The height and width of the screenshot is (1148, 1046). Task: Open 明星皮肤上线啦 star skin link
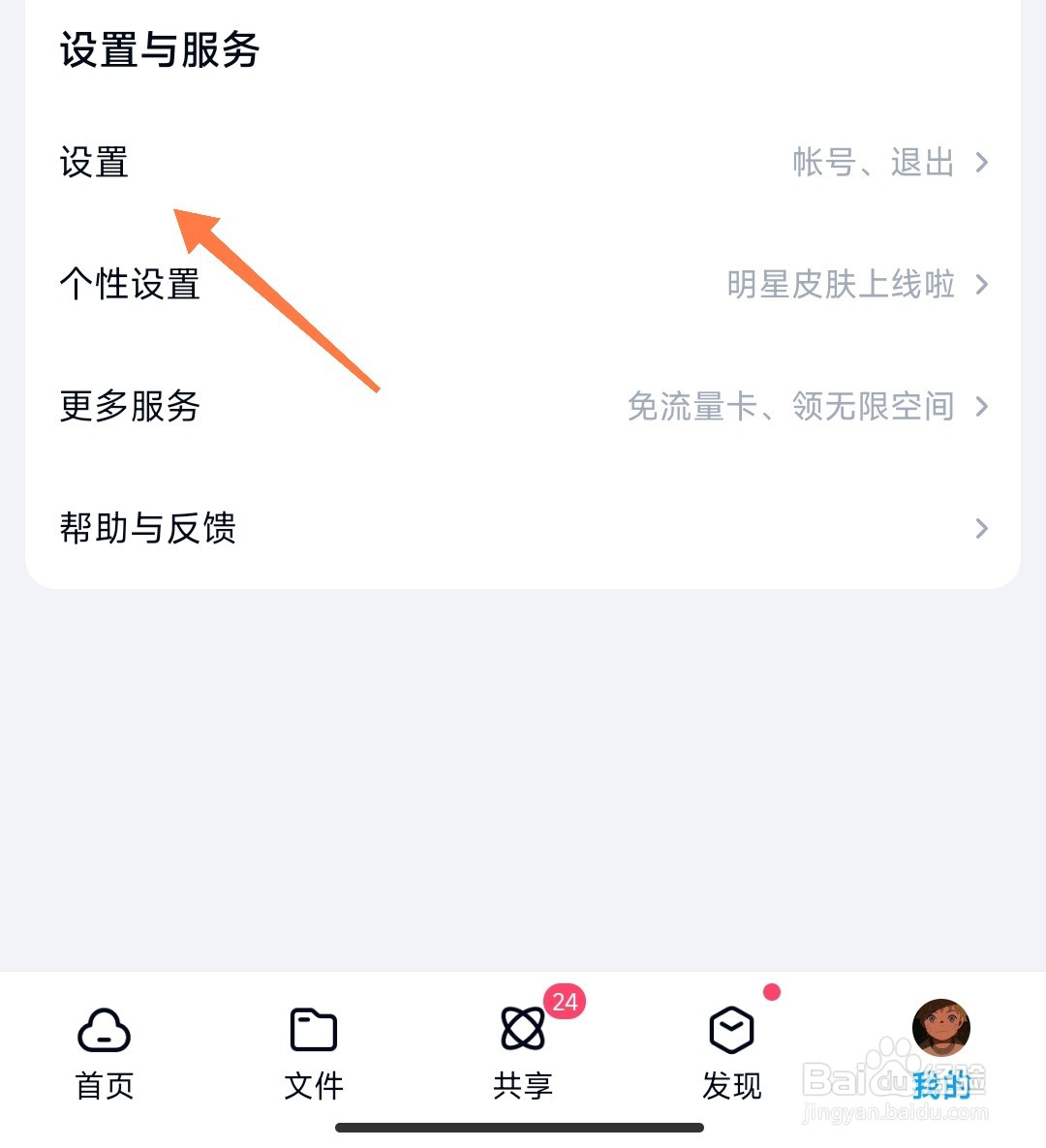840,285
